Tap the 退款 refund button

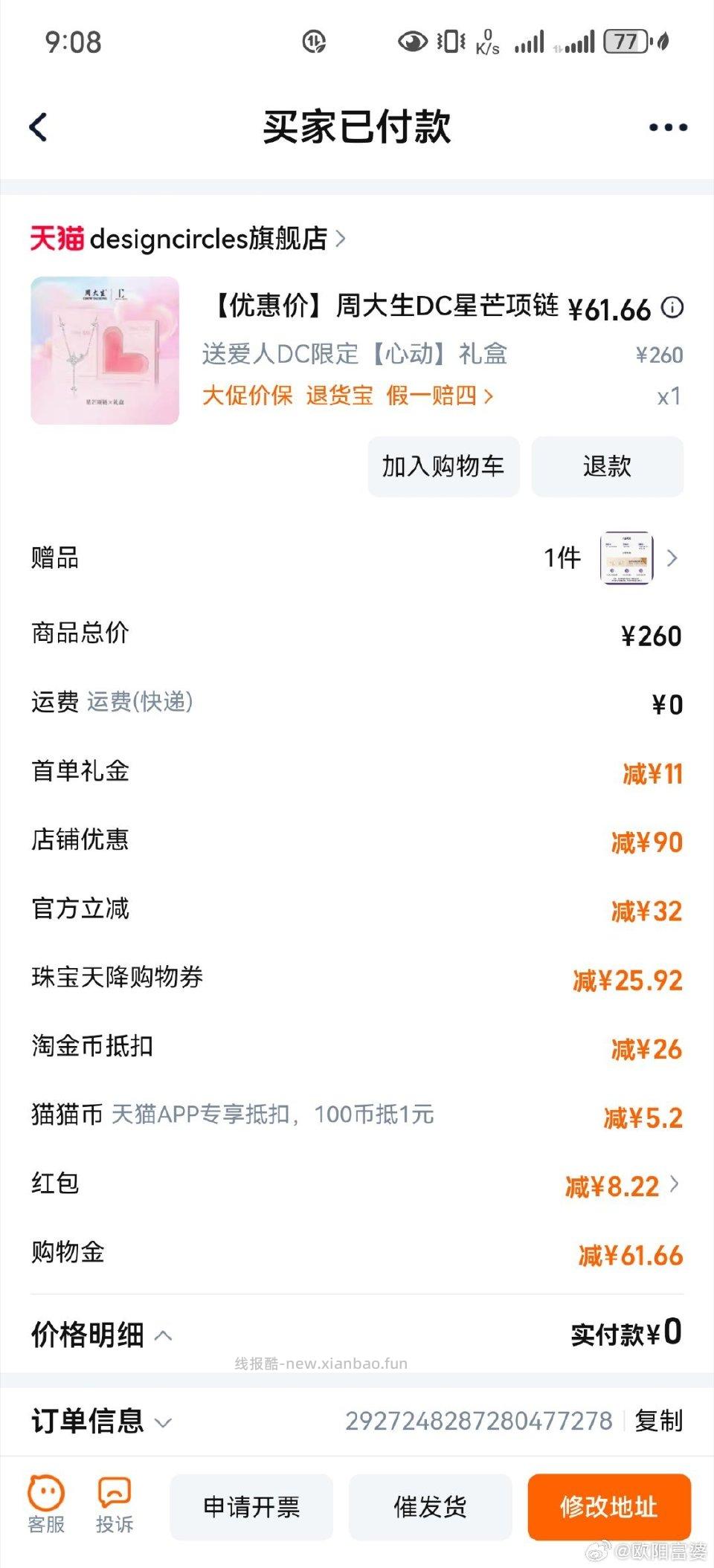click(x=605, y=467)
